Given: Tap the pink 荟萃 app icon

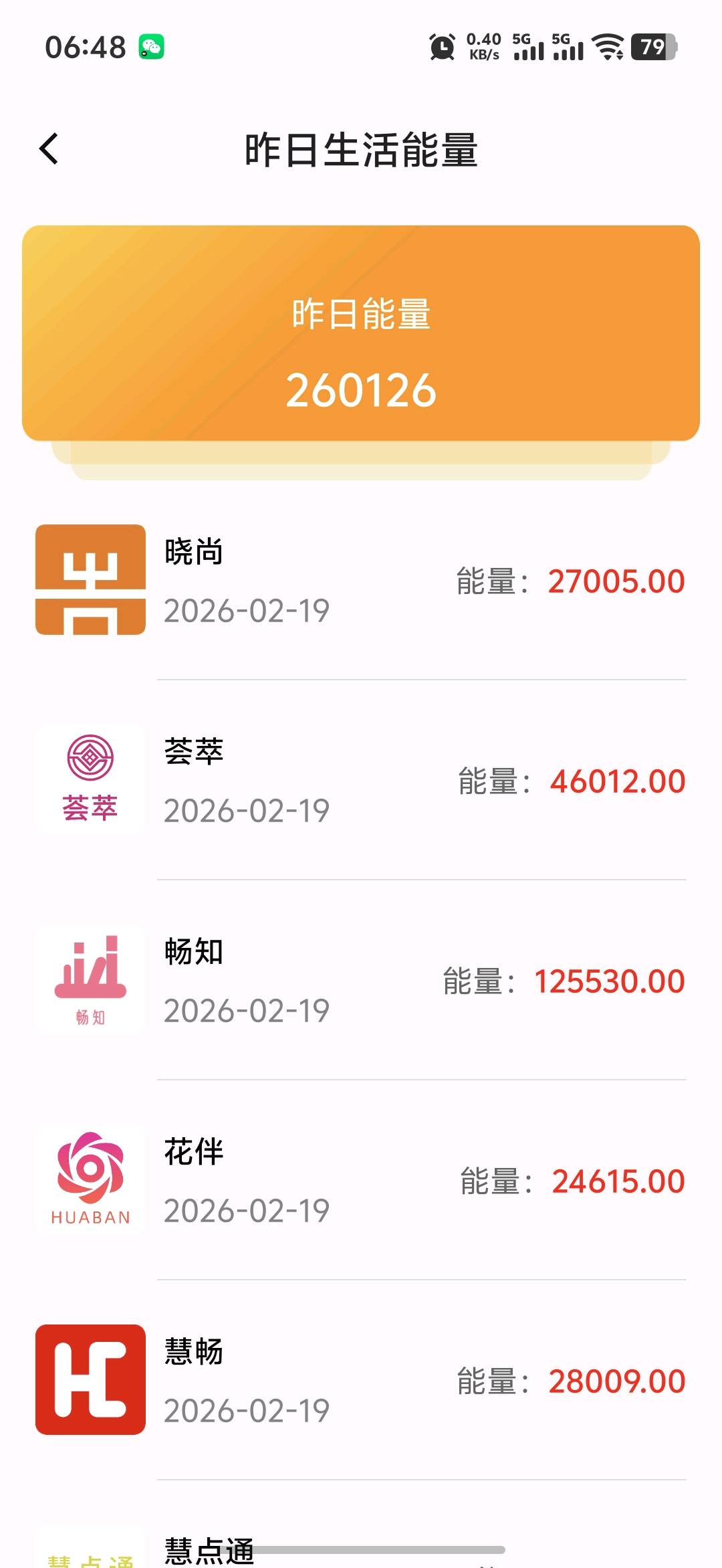Looking at the screenshot, I should pos(90,779).
